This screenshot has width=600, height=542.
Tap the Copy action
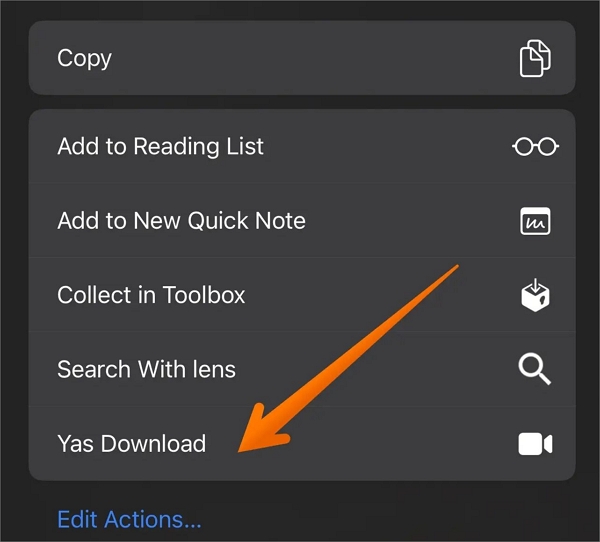(300, 58)
